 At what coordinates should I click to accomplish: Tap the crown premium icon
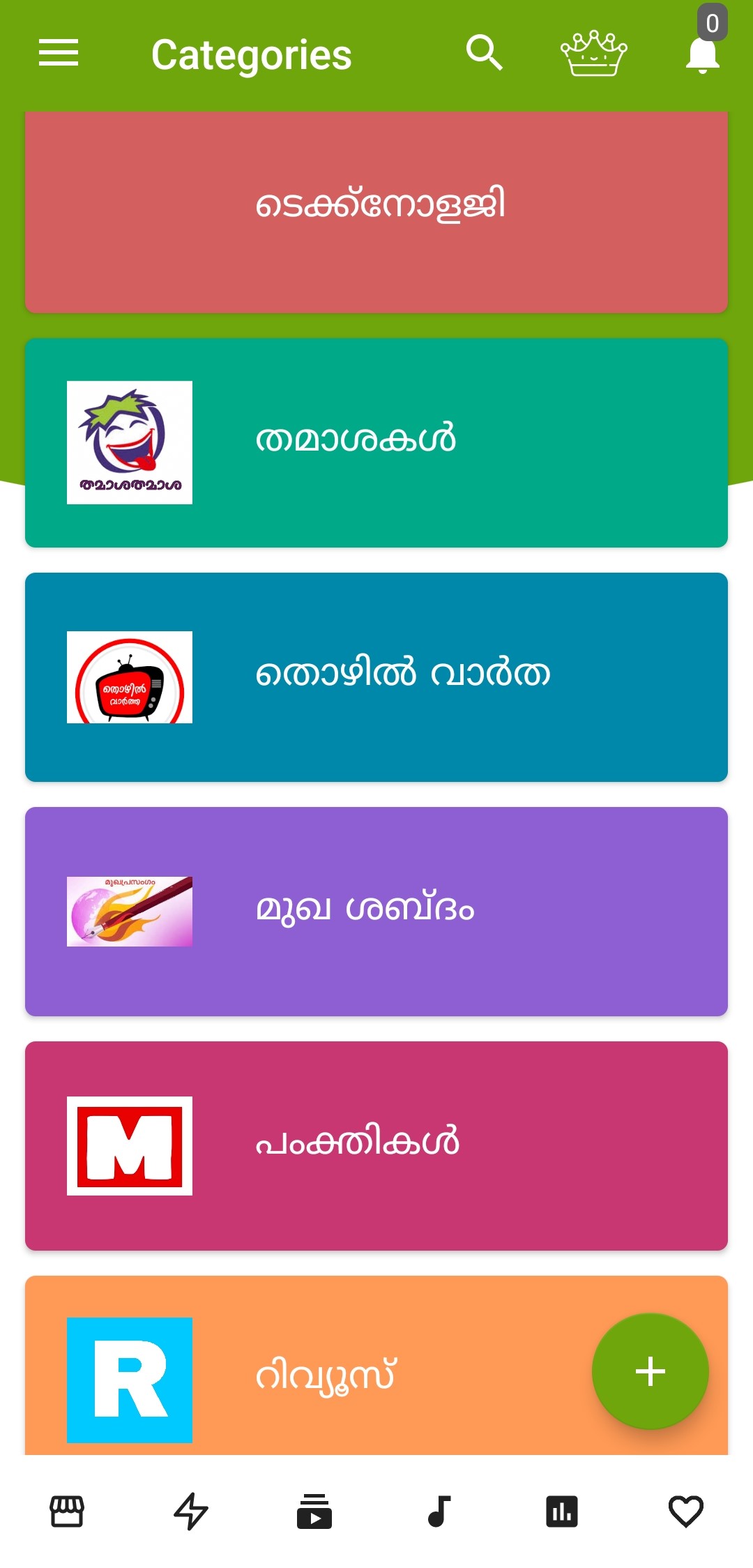tap(593, 53)
